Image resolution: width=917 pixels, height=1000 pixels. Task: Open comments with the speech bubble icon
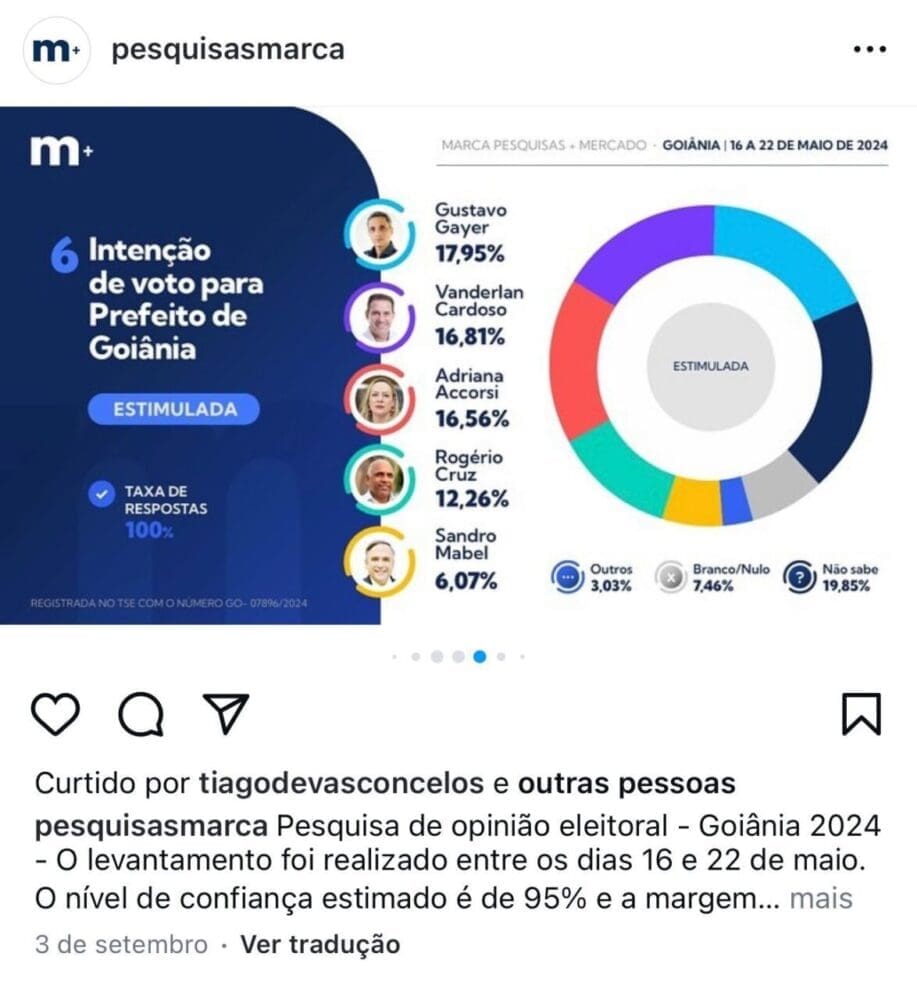[x=142, y=714]
